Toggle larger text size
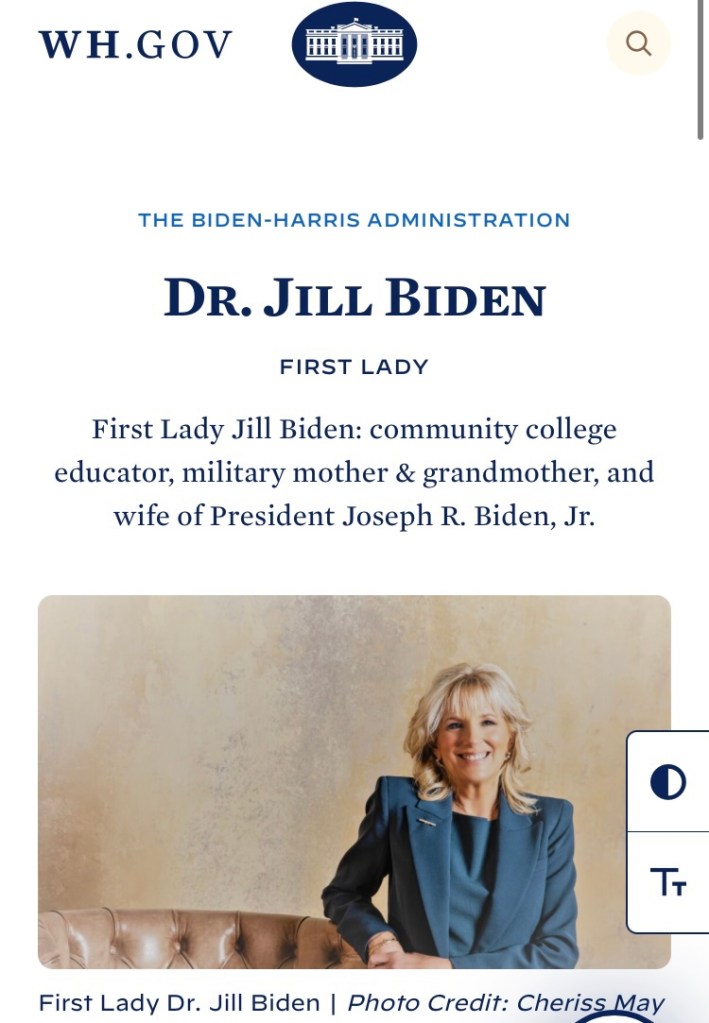The height and width of the screenshot is (1023, 709). click(668, 882)
